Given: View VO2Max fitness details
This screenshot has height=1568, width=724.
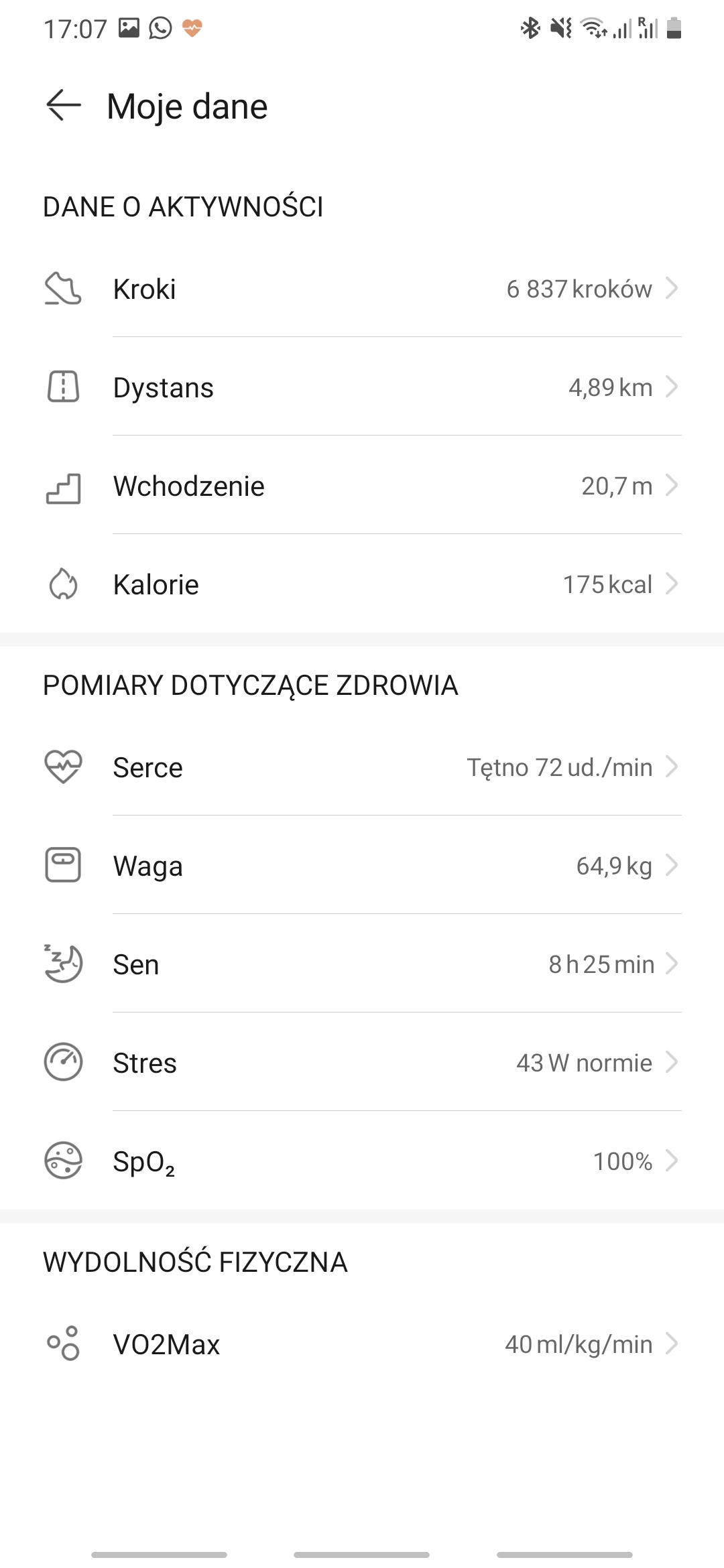Looking at the screenshot, I should coord(362,1345).
